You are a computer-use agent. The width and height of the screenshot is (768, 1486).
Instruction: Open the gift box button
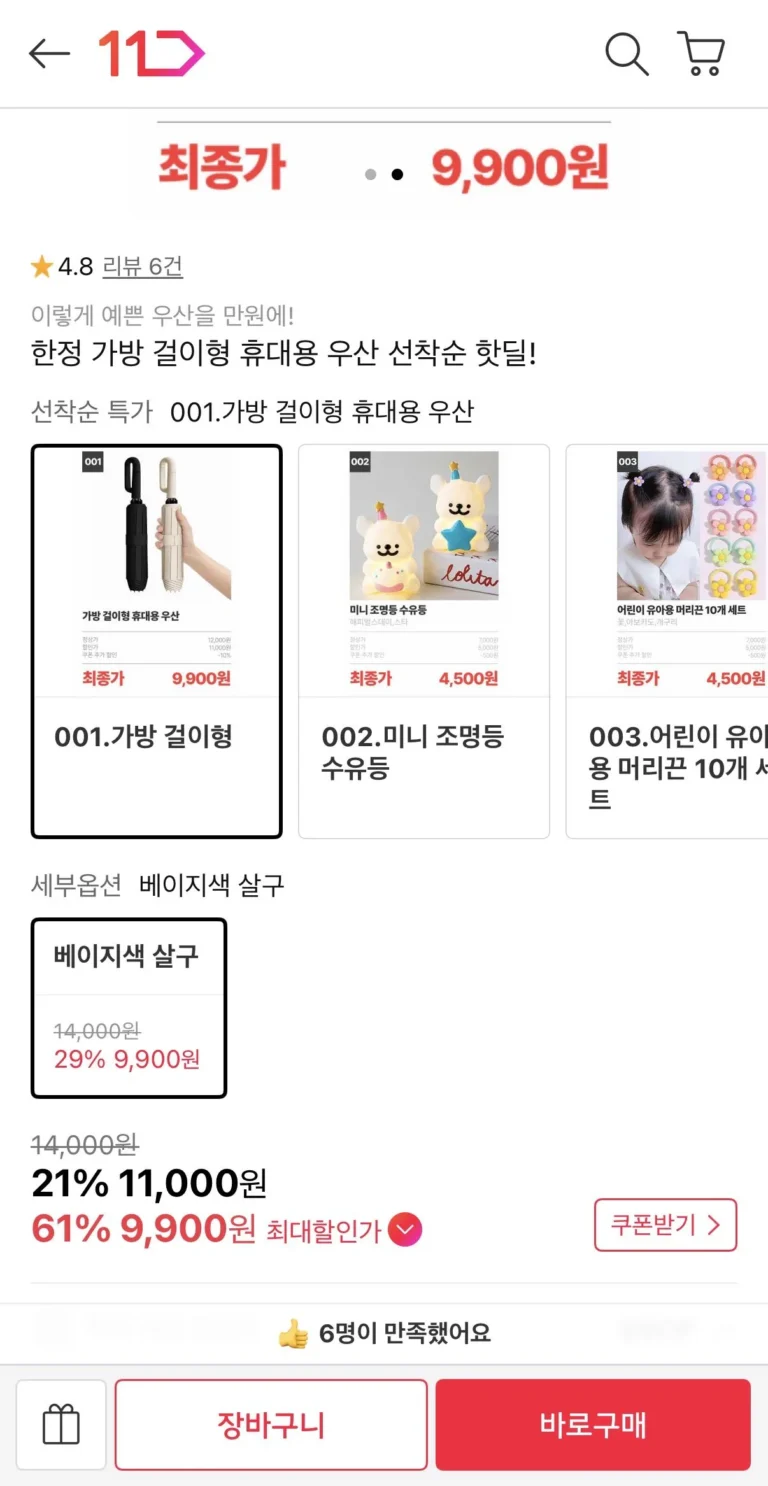61,1425
